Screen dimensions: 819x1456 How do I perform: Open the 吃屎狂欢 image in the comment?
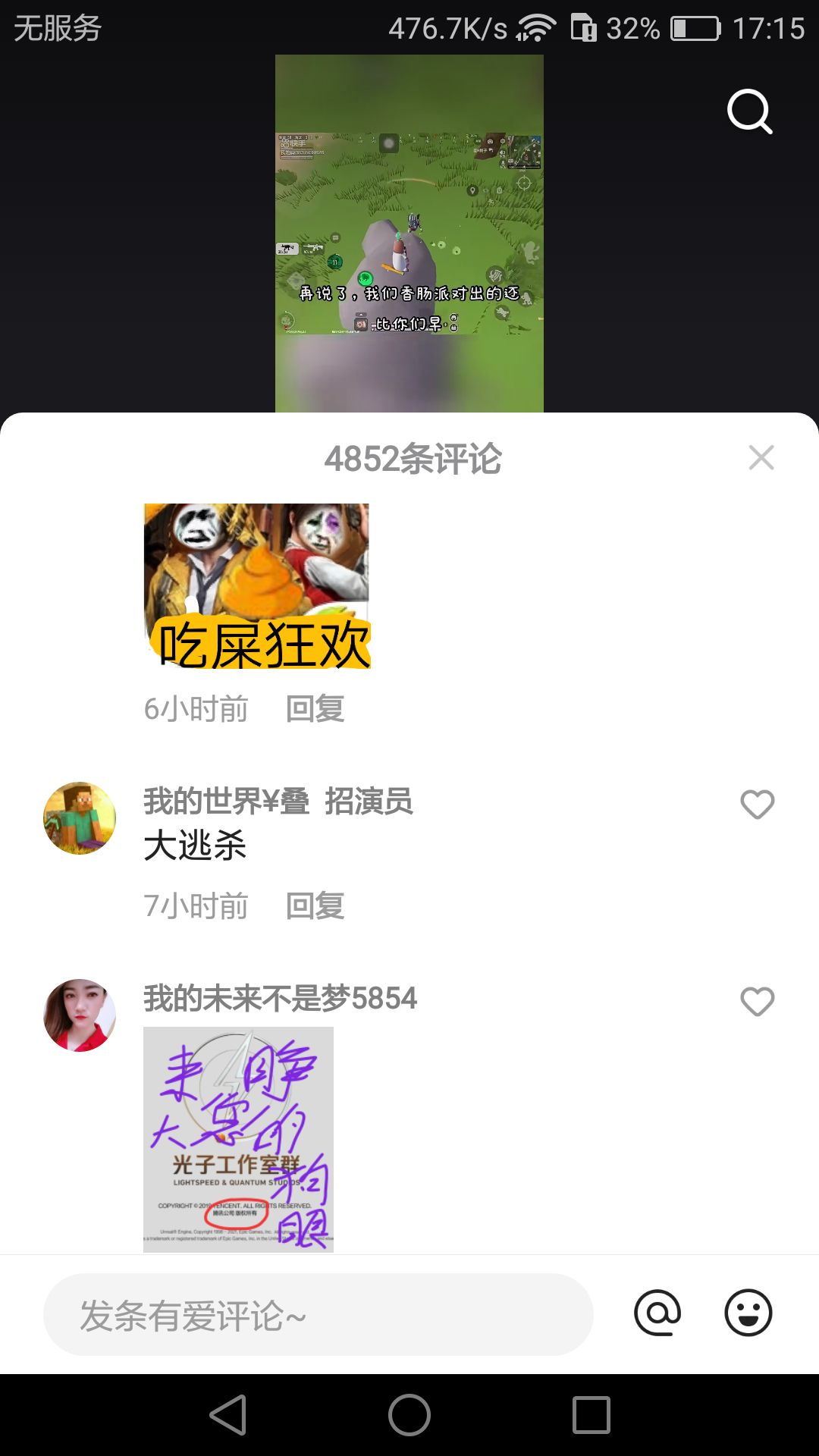pyautogui.click(x=256, y=586)
